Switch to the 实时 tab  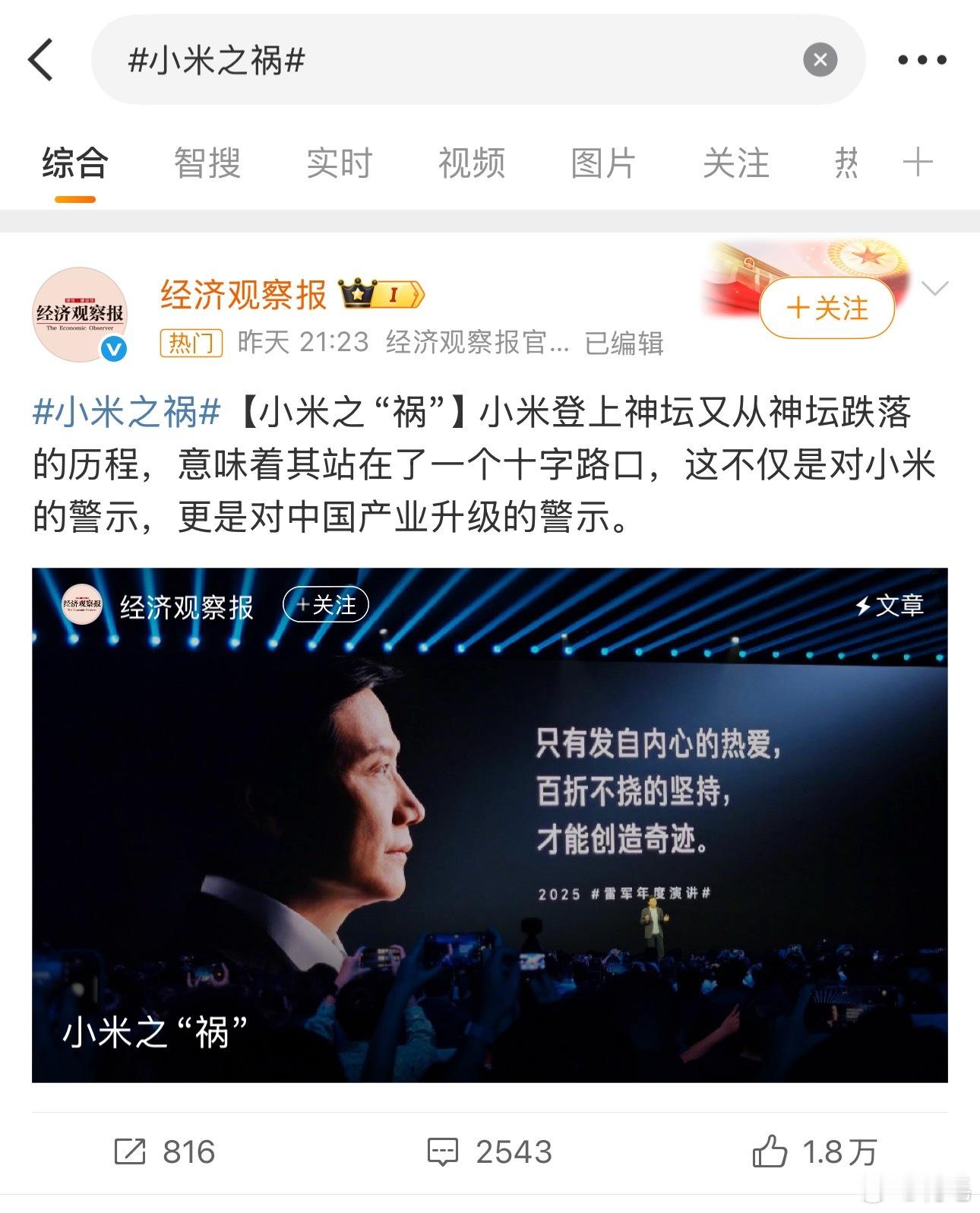click(x=339, y=163)
